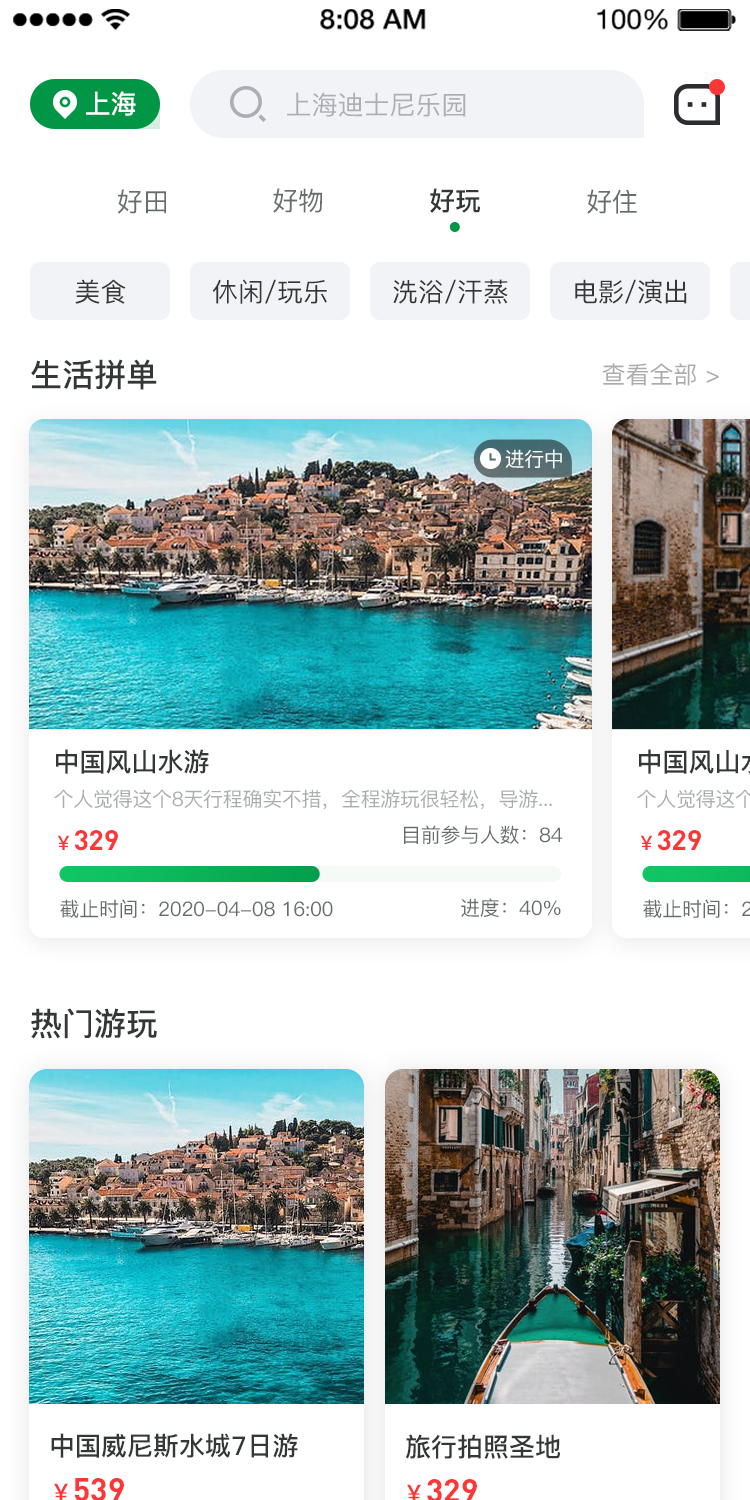Select the 休闲/玩乐 category chip
Image resolution: width=750 pixels, height=1500 pixels.
click(x=270, y=291)
